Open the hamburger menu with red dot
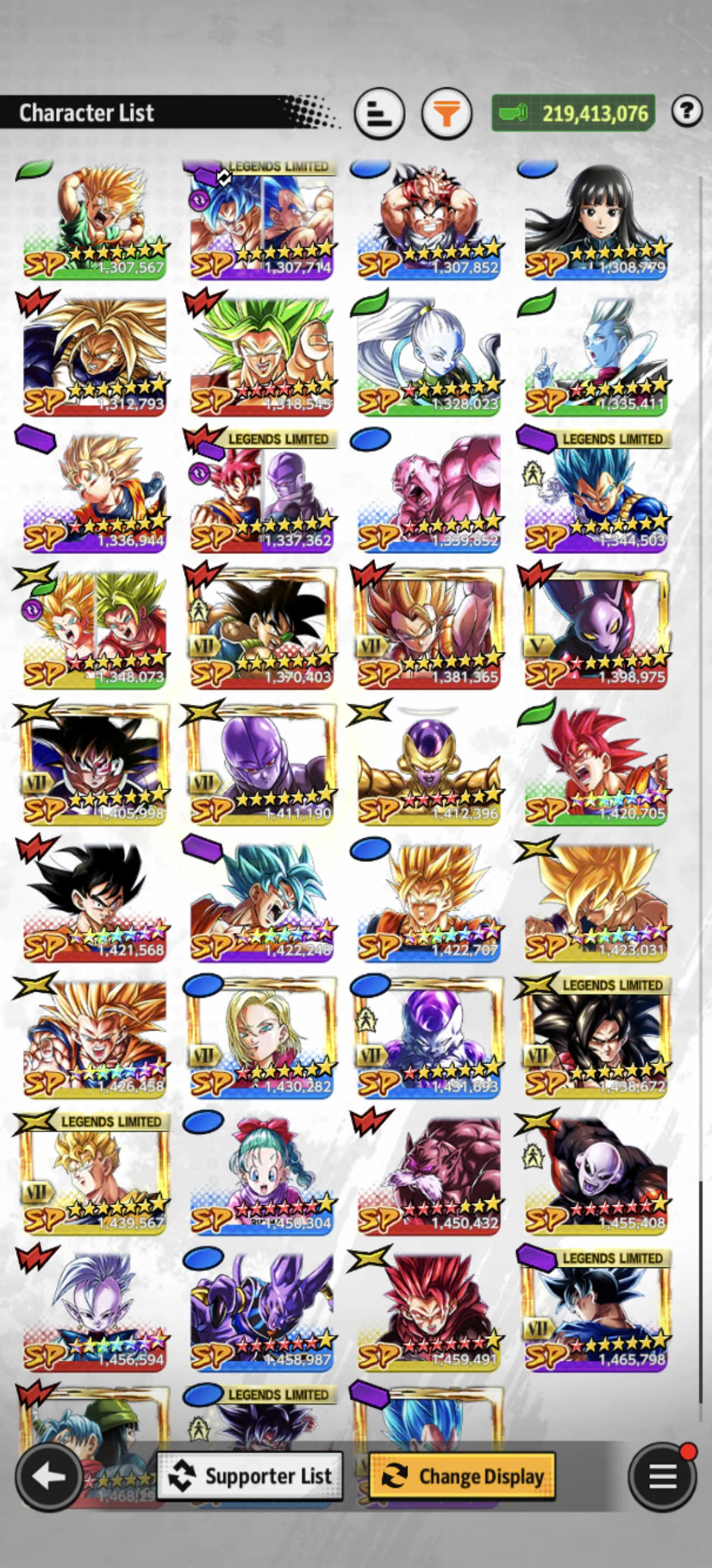712x1568 pixels. coord(662,1476)
